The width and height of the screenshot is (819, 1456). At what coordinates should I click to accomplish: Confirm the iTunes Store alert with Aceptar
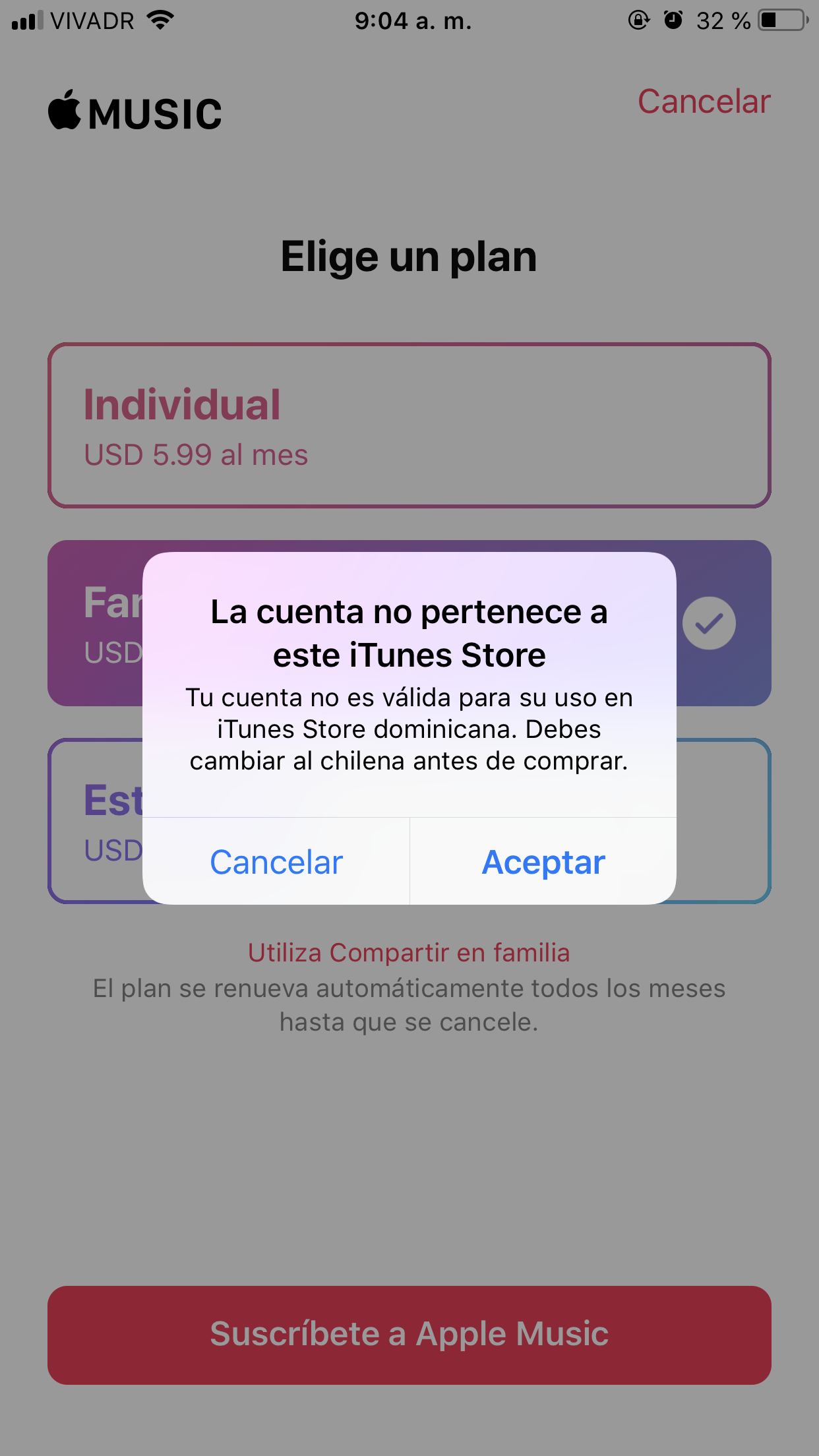coord(543,862)
